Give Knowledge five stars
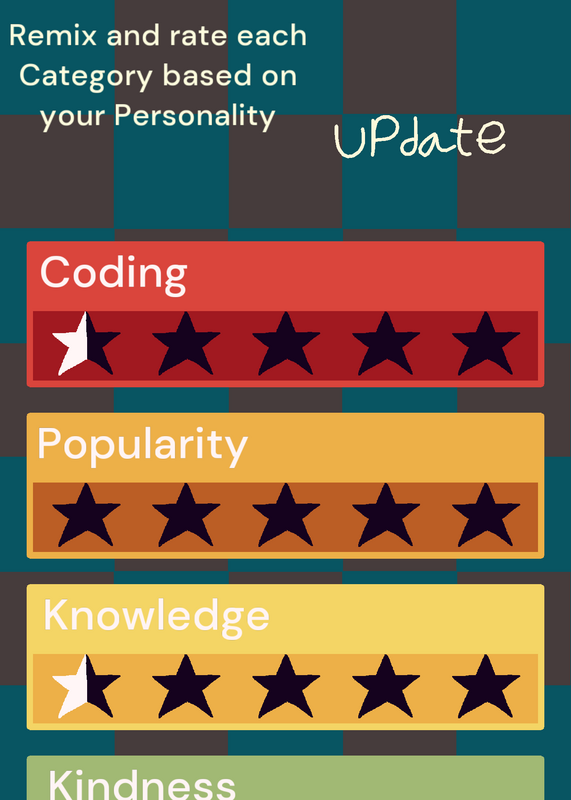This screenshot has width=571, height=800. (x=486, y=687)
